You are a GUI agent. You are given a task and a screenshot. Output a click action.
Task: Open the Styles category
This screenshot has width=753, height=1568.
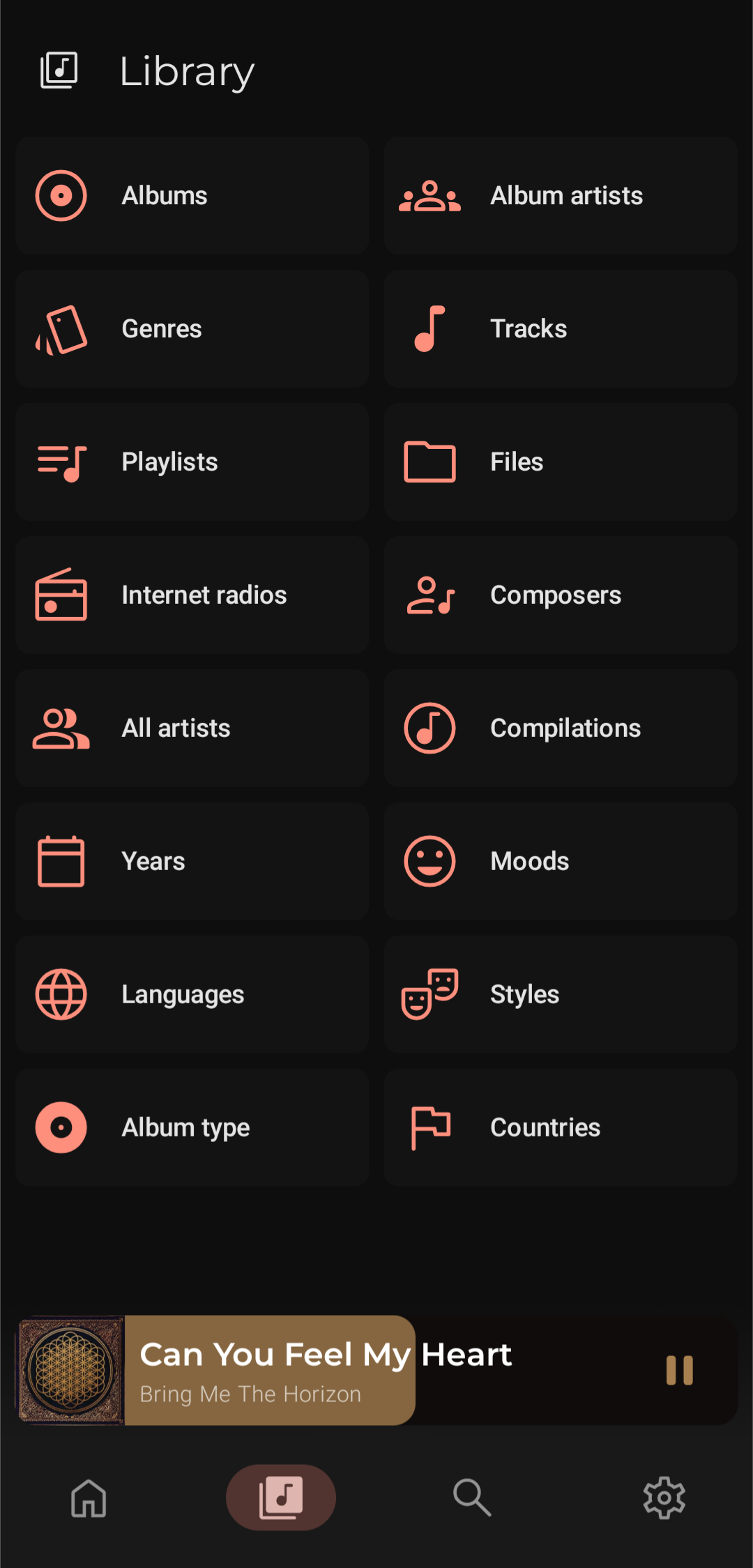[x=561, y=995]
